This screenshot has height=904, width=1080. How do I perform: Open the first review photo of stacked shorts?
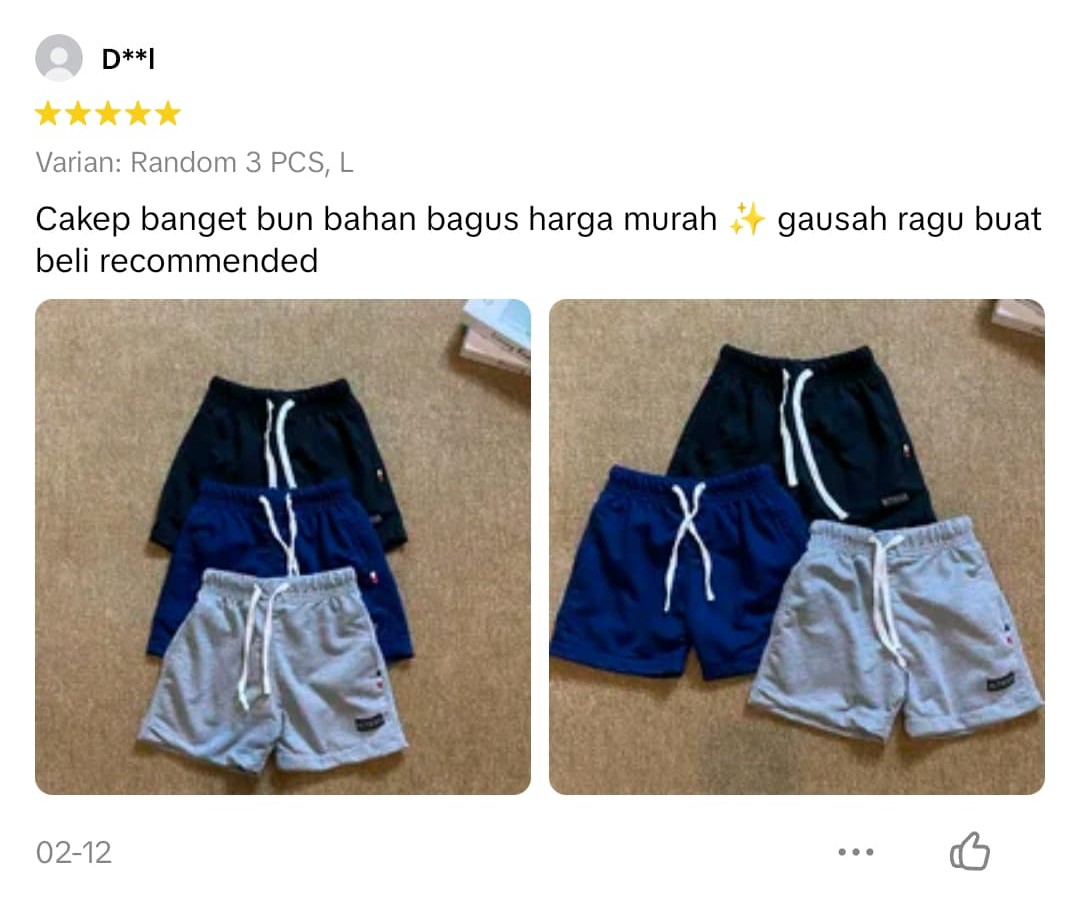pos(283,547)
